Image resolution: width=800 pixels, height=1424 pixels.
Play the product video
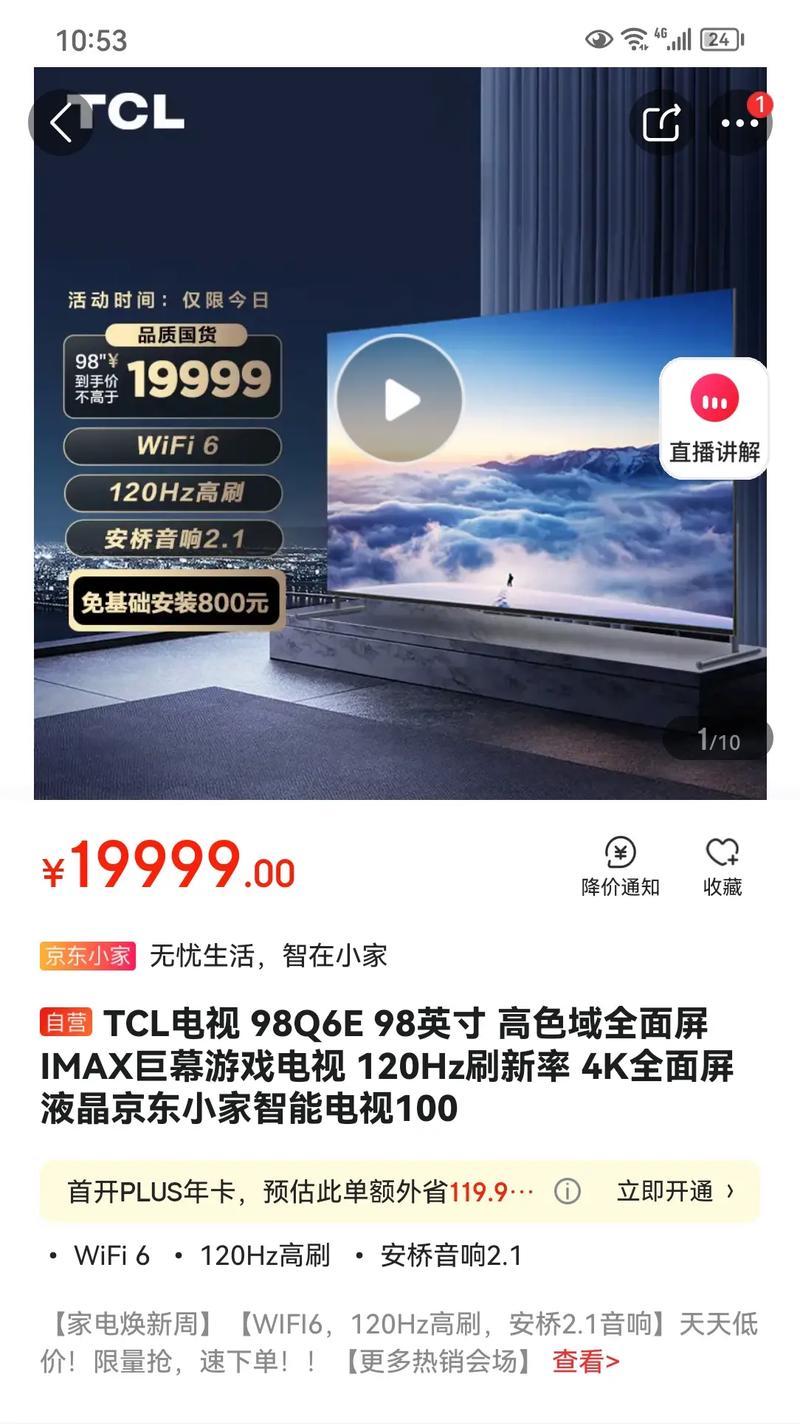399,400
